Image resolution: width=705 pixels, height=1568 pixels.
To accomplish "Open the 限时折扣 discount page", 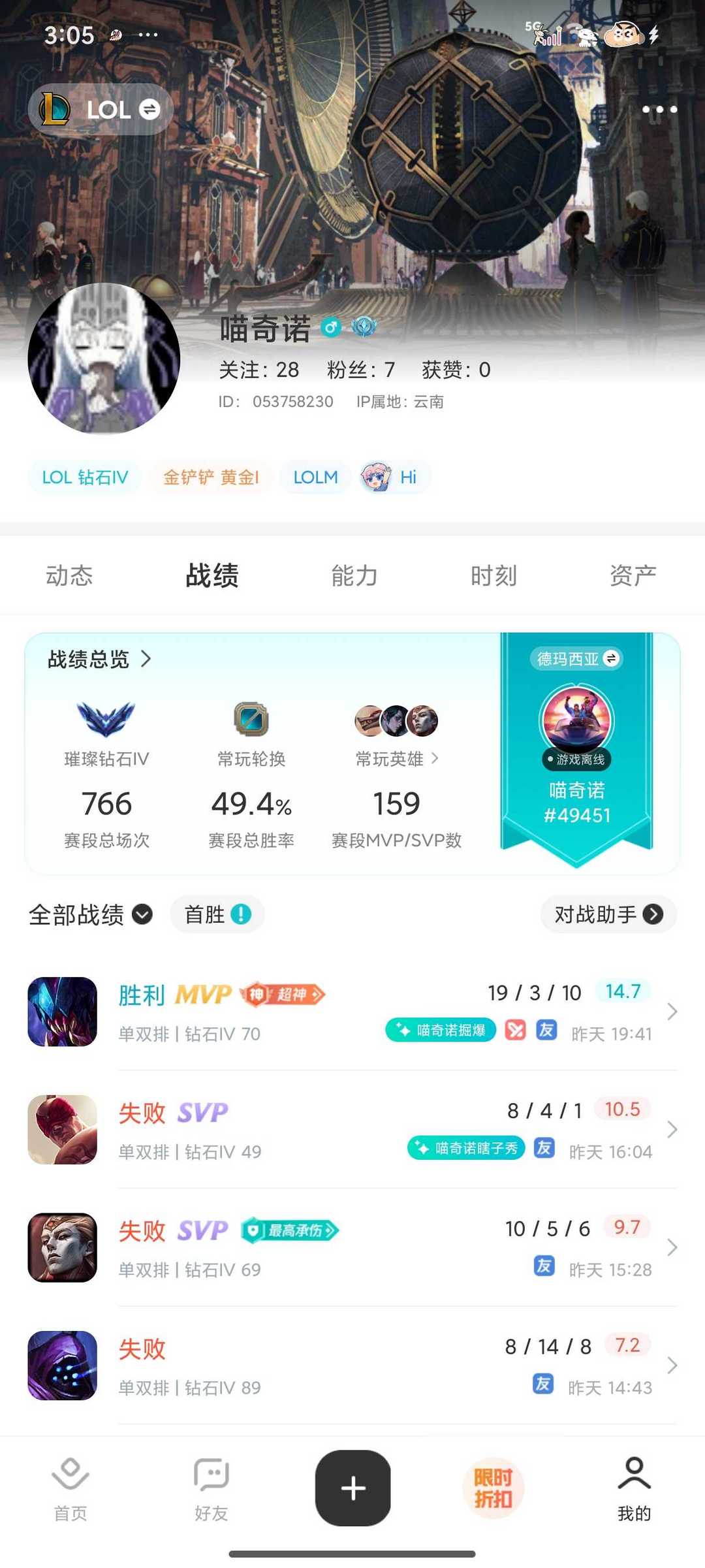I will tap(493, 1488).
